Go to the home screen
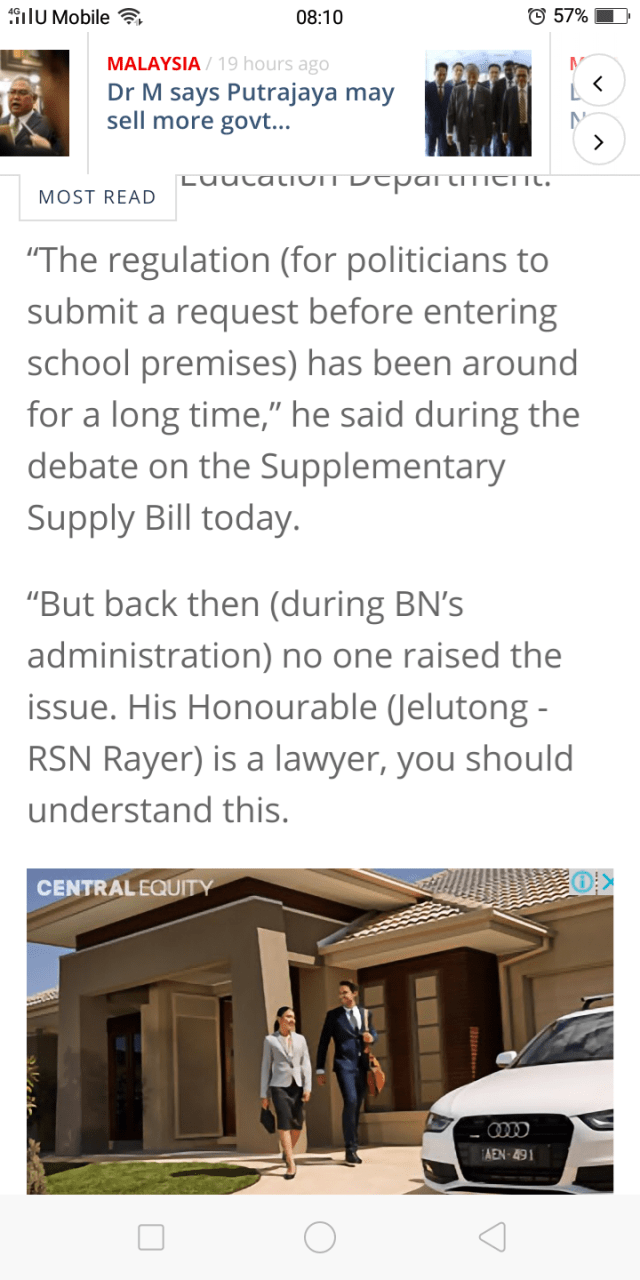This screenshot has height=1280, width=640. 320,1237
